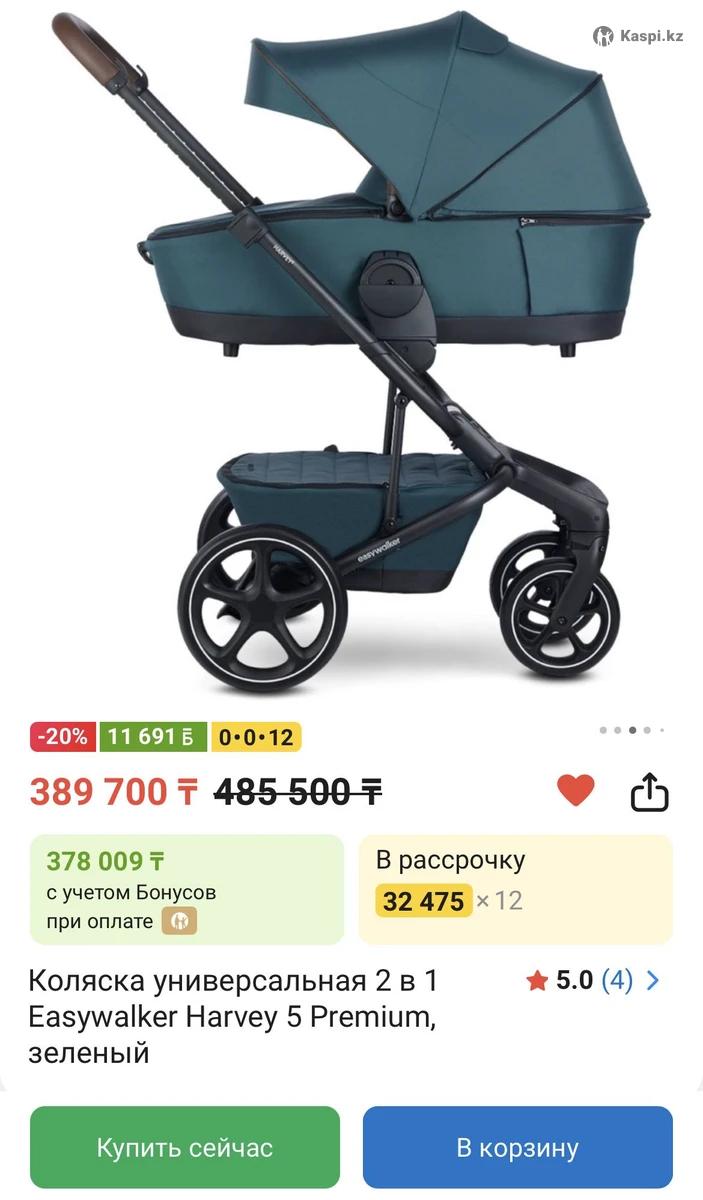The width and height of the screenshot is (703, 1200).
Task: View the 378 009 ₸ bonus price offer
Action: [186, 889]
